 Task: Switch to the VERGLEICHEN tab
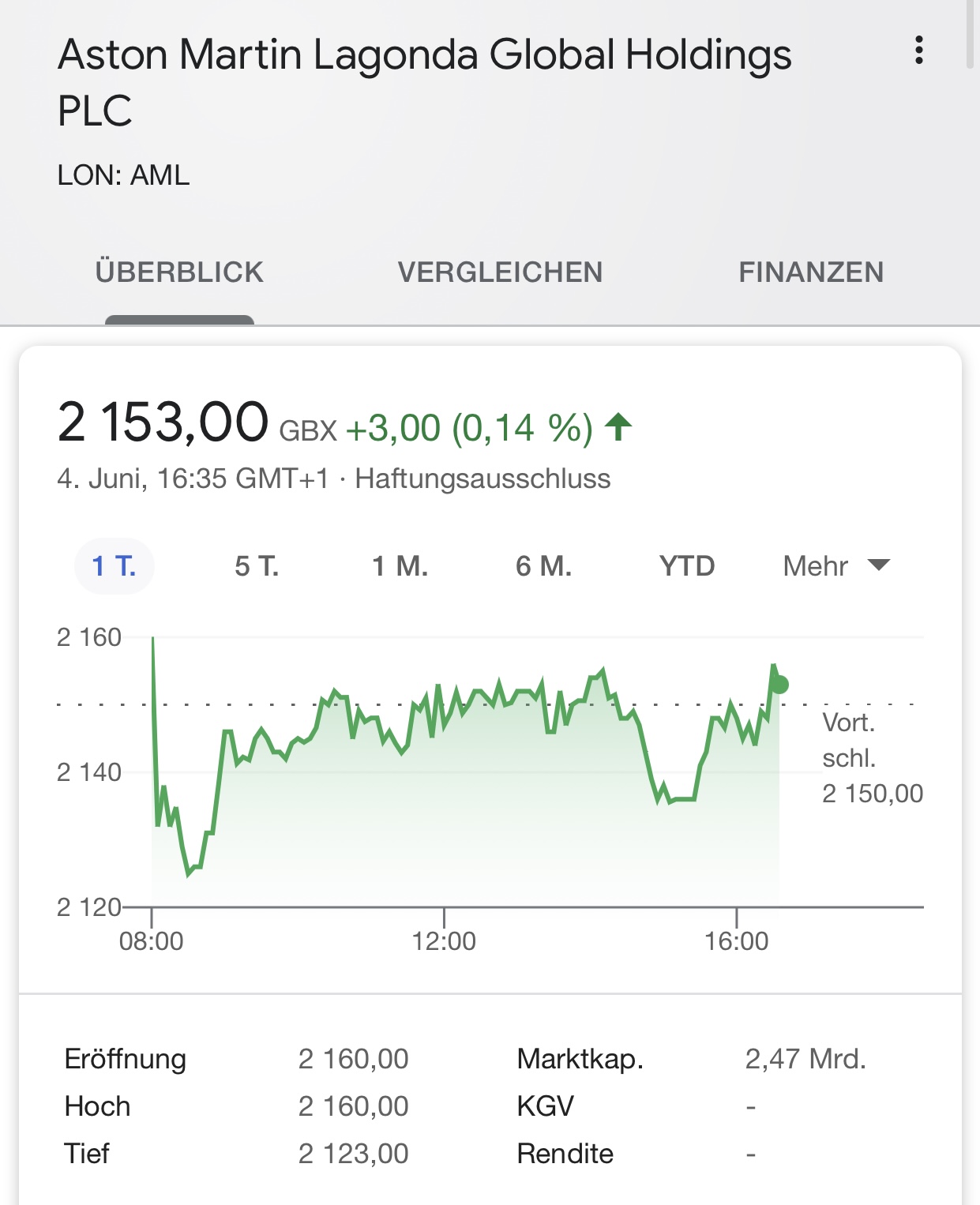tap(500, 272)
